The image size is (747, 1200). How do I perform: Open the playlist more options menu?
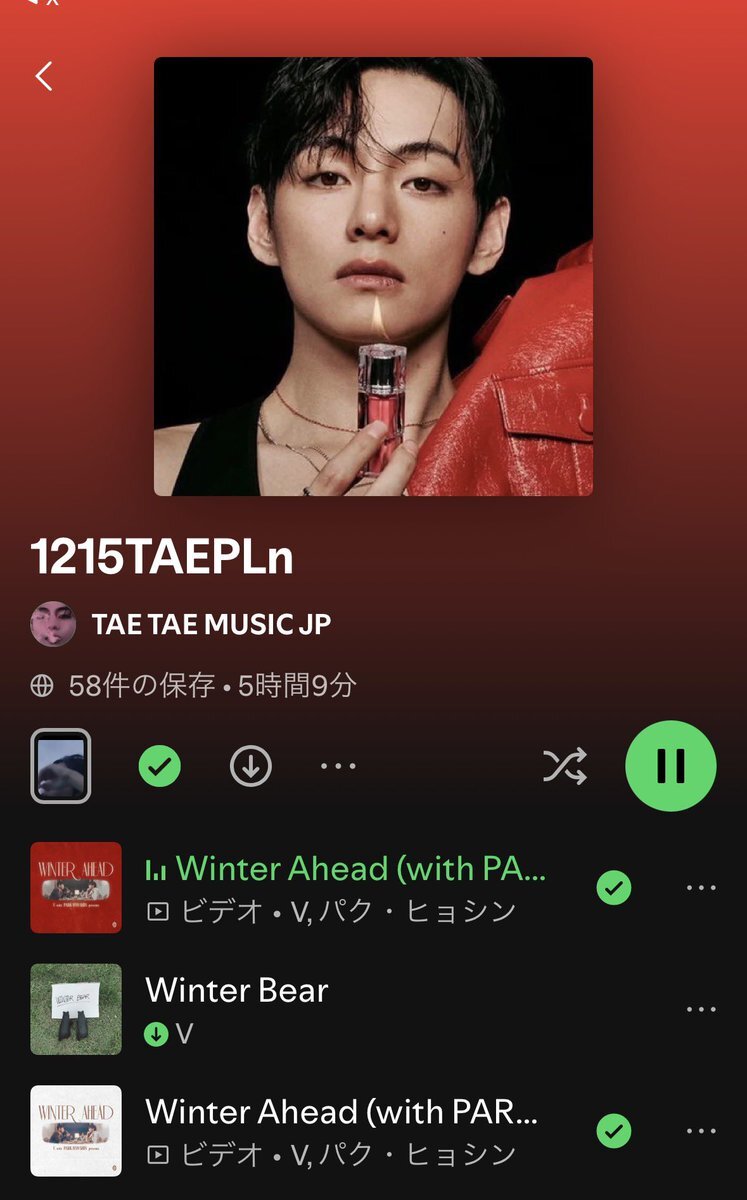(338, 767)
